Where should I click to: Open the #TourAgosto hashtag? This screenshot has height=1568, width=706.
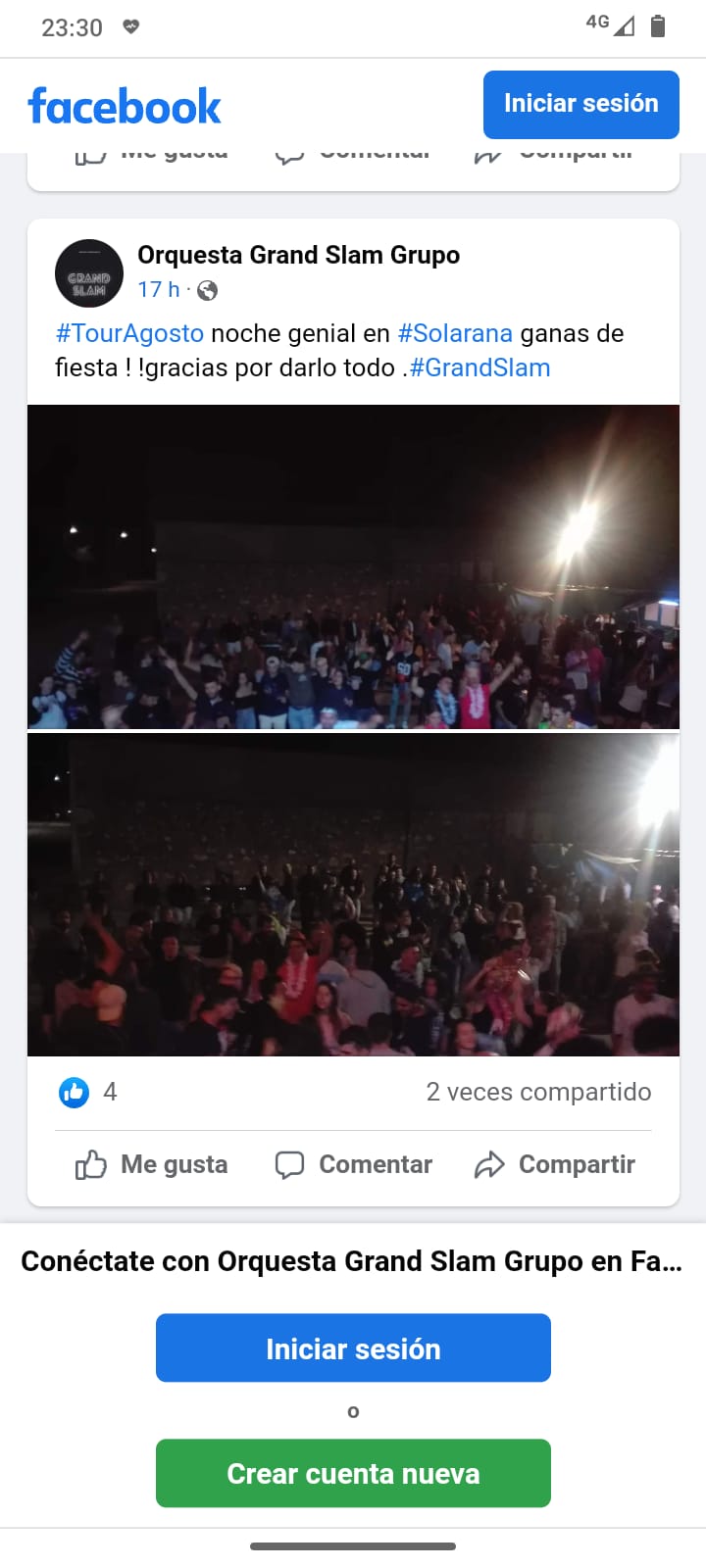pos(129,333)
